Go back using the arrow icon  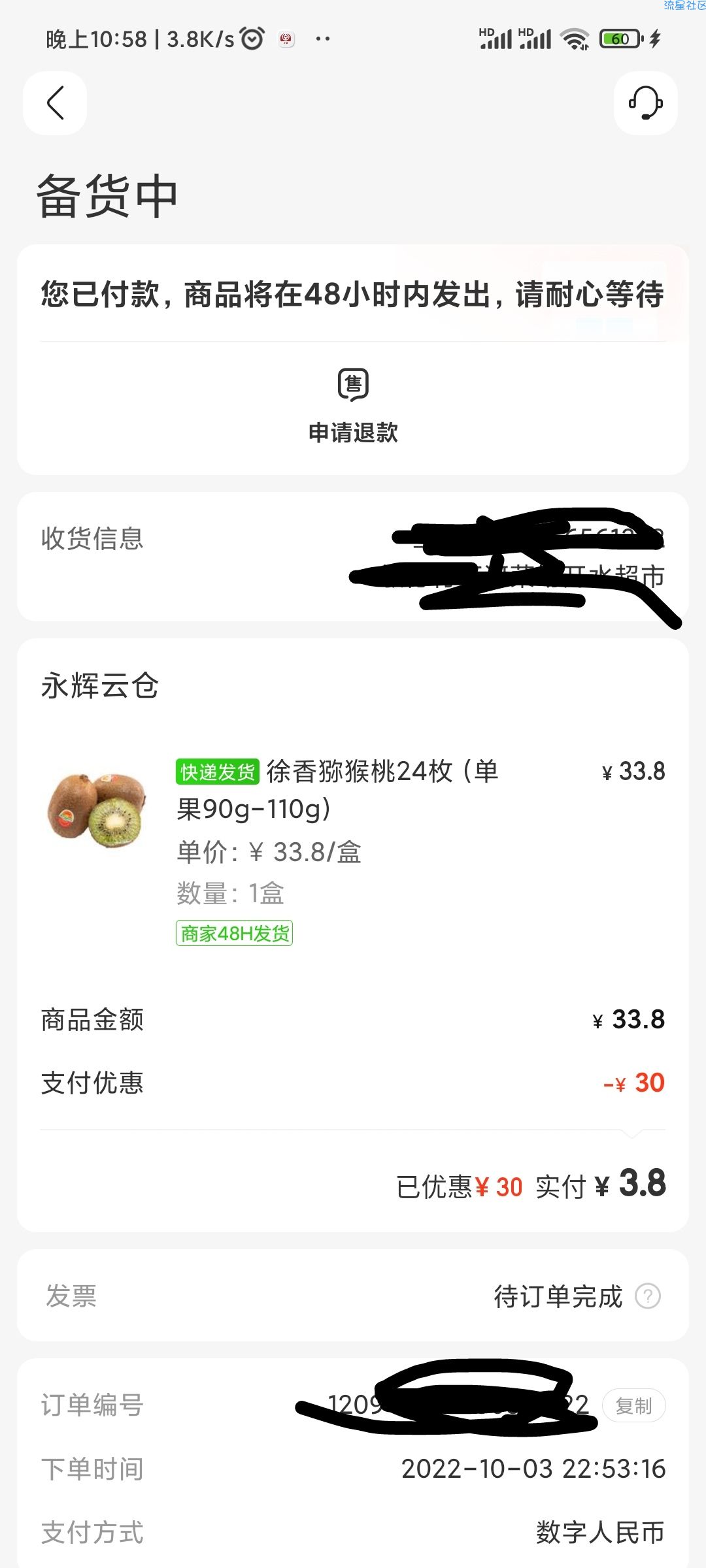point(56,103)
